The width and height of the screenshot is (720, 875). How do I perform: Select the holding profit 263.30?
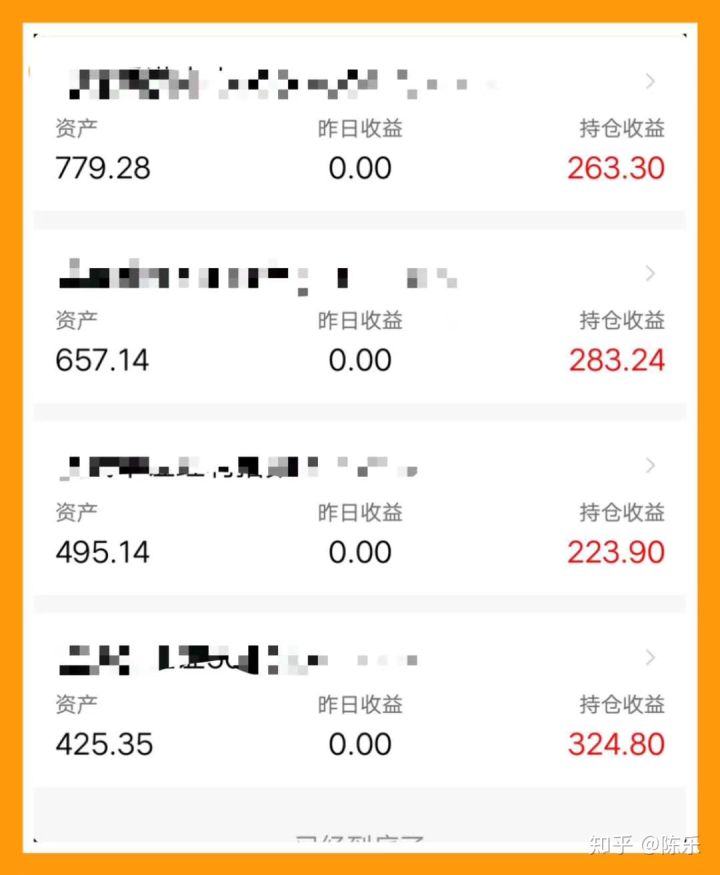[616, 168]
